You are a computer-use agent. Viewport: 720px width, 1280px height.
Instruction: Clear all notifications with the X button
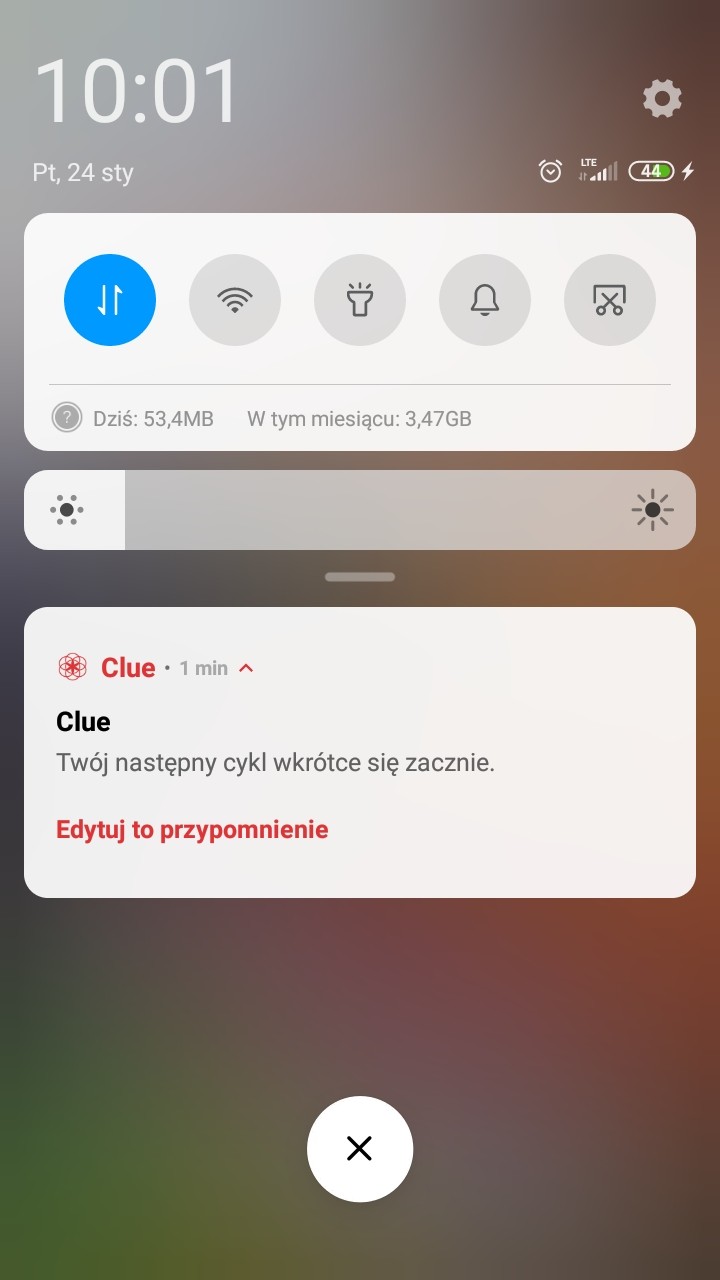pos(360,1148)
